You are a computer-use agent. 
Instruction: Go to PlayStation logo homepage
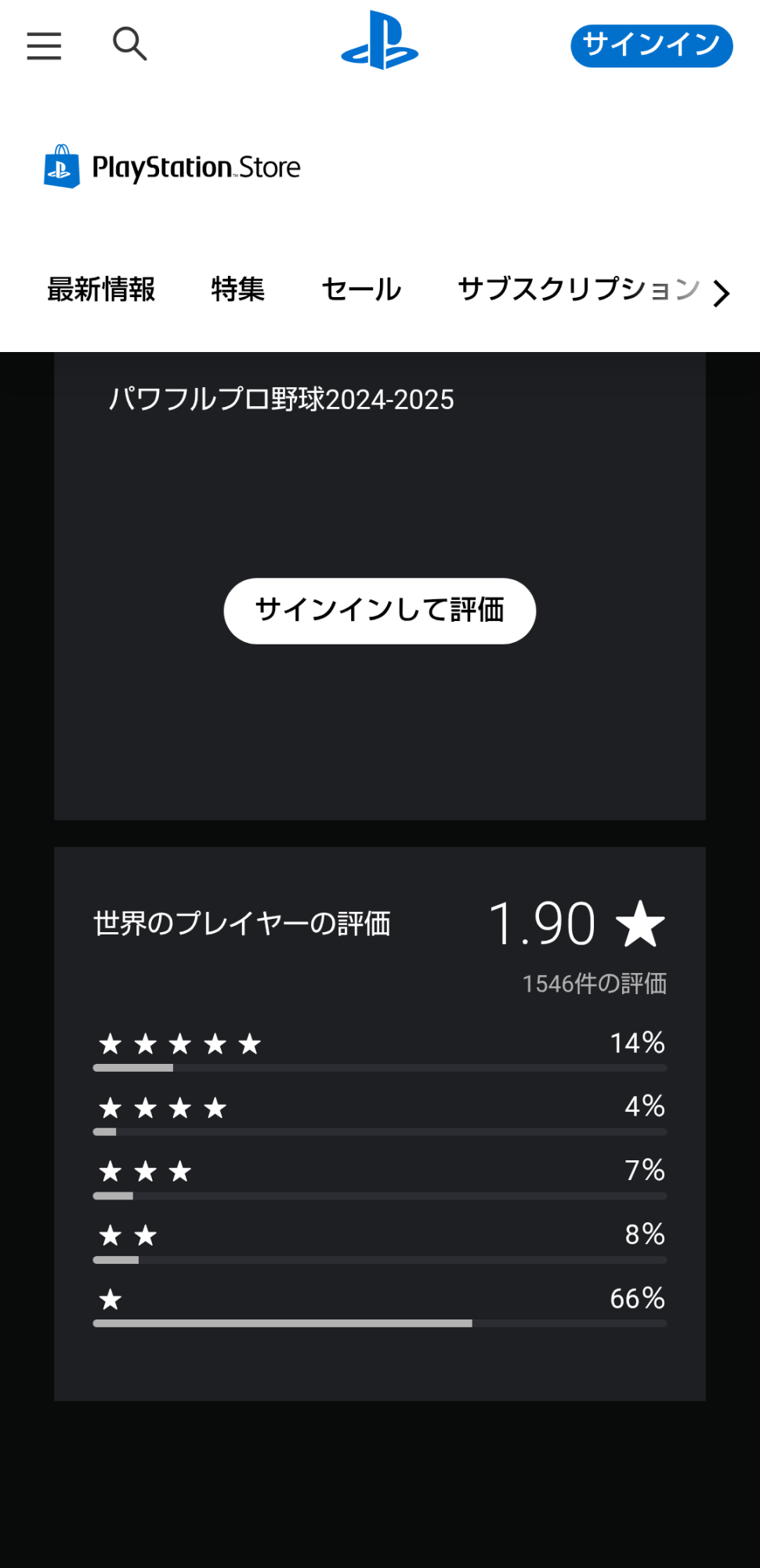[x=380, y=40]
